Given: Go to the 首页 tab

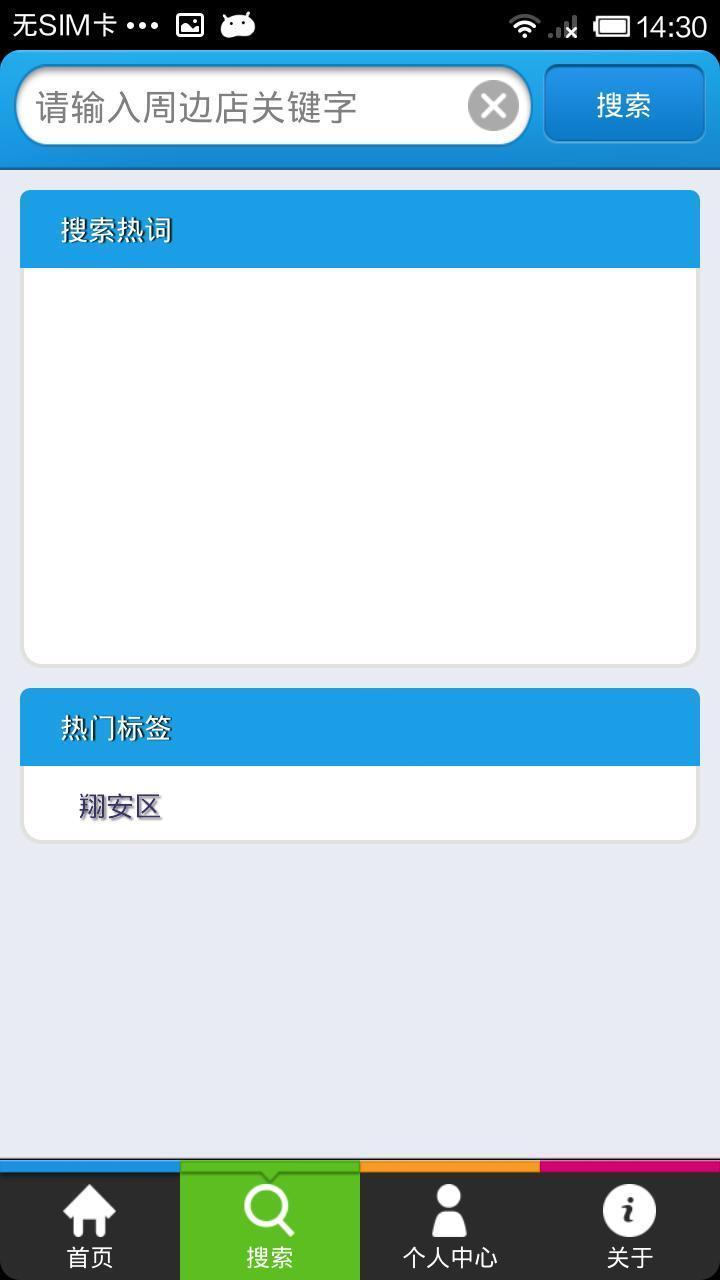Looking at the screenshot, I should tap(90, 1226).
